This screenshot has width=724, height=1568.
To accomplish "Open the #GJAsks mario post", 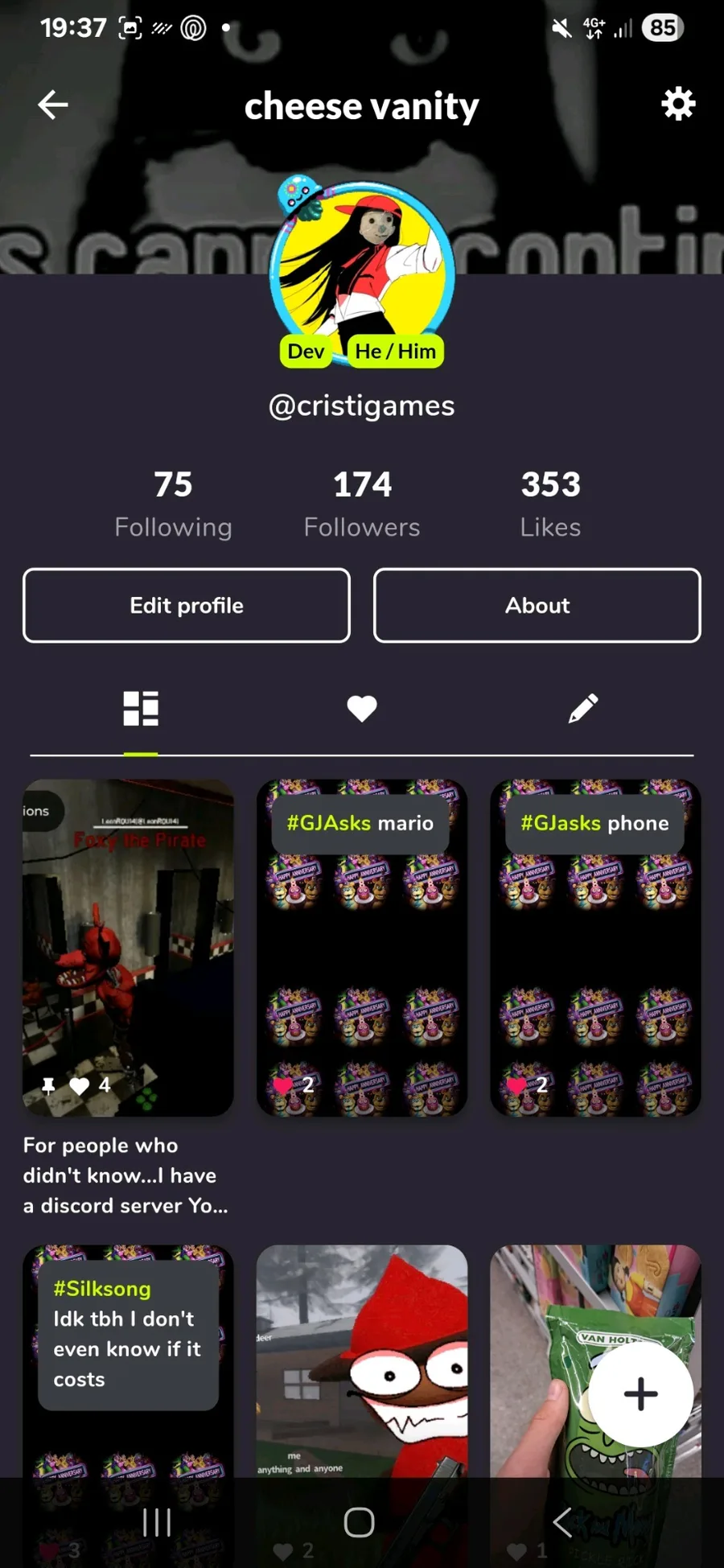I will click(x=362, y=947).
